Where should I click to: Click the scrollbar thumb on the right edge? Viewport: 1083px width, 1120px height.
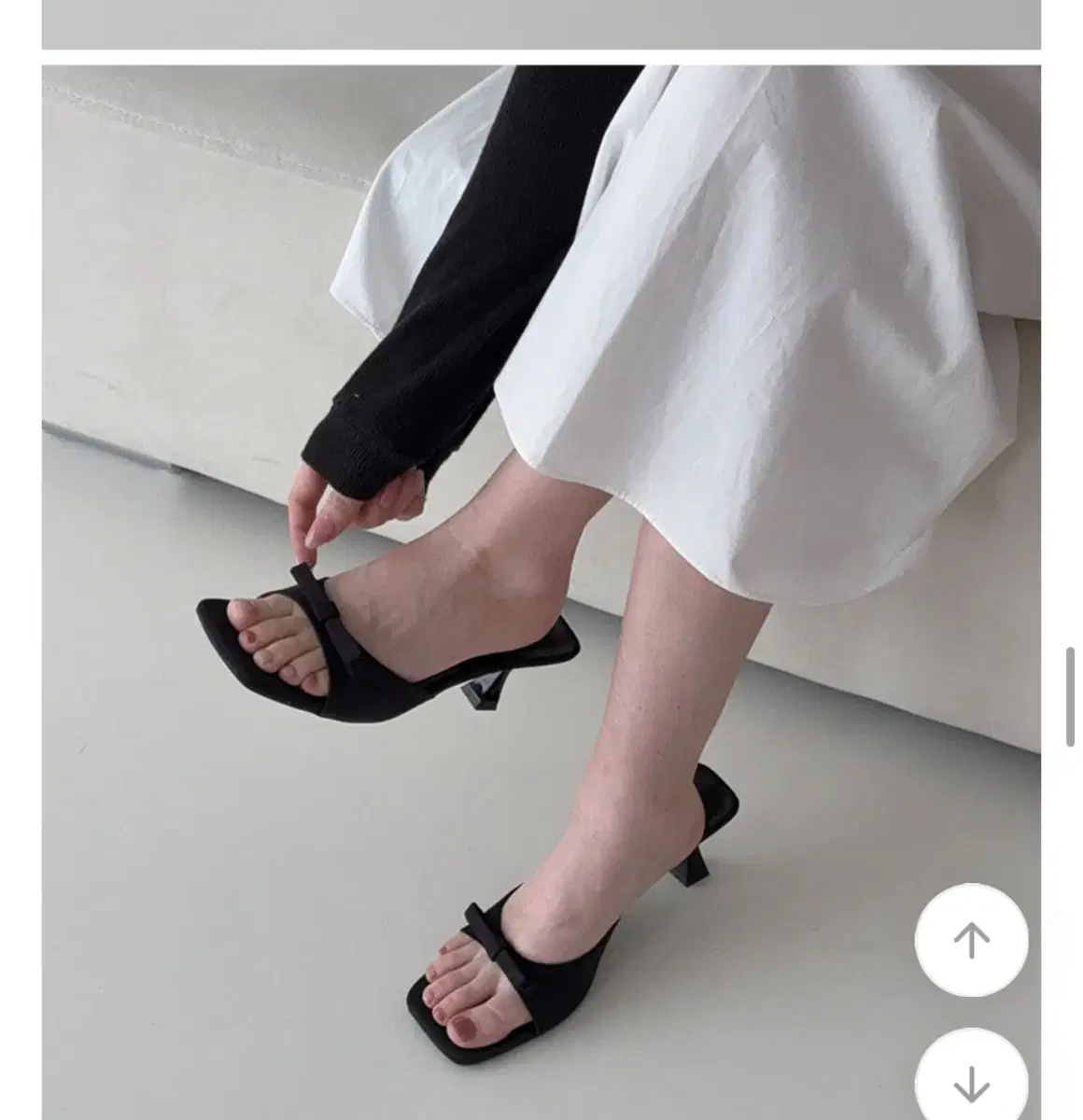[x=1071, y=695]
